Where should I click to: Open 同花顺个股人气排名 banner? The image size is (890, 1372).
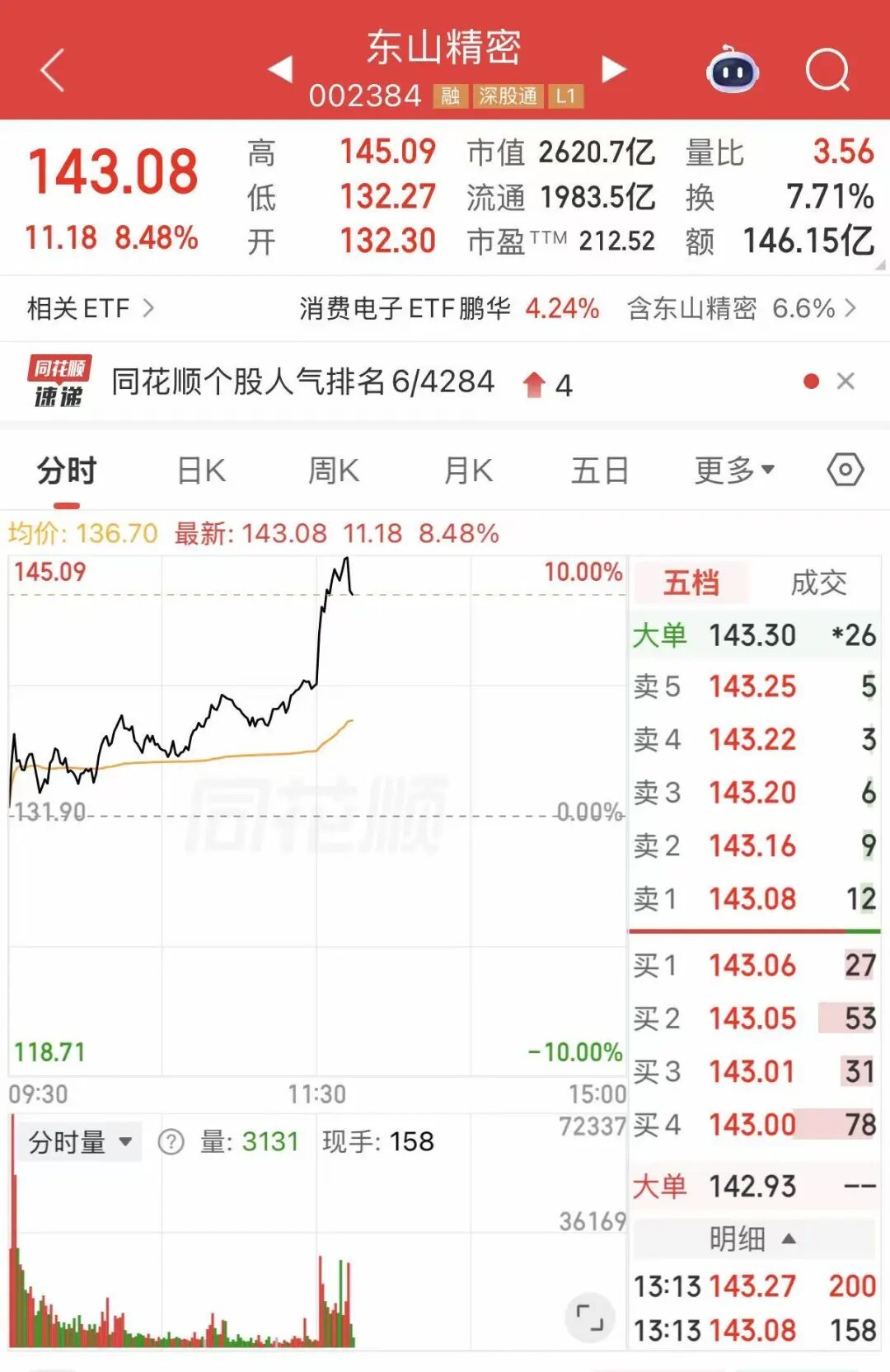point(303,382)
